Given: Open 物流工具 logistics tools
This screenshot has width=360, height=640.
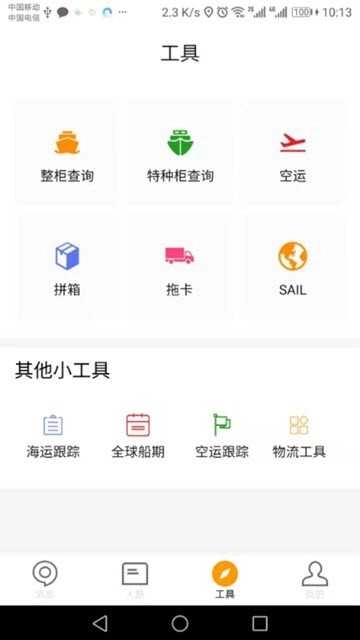Looking at the screenshot, I should click(299, 436).
